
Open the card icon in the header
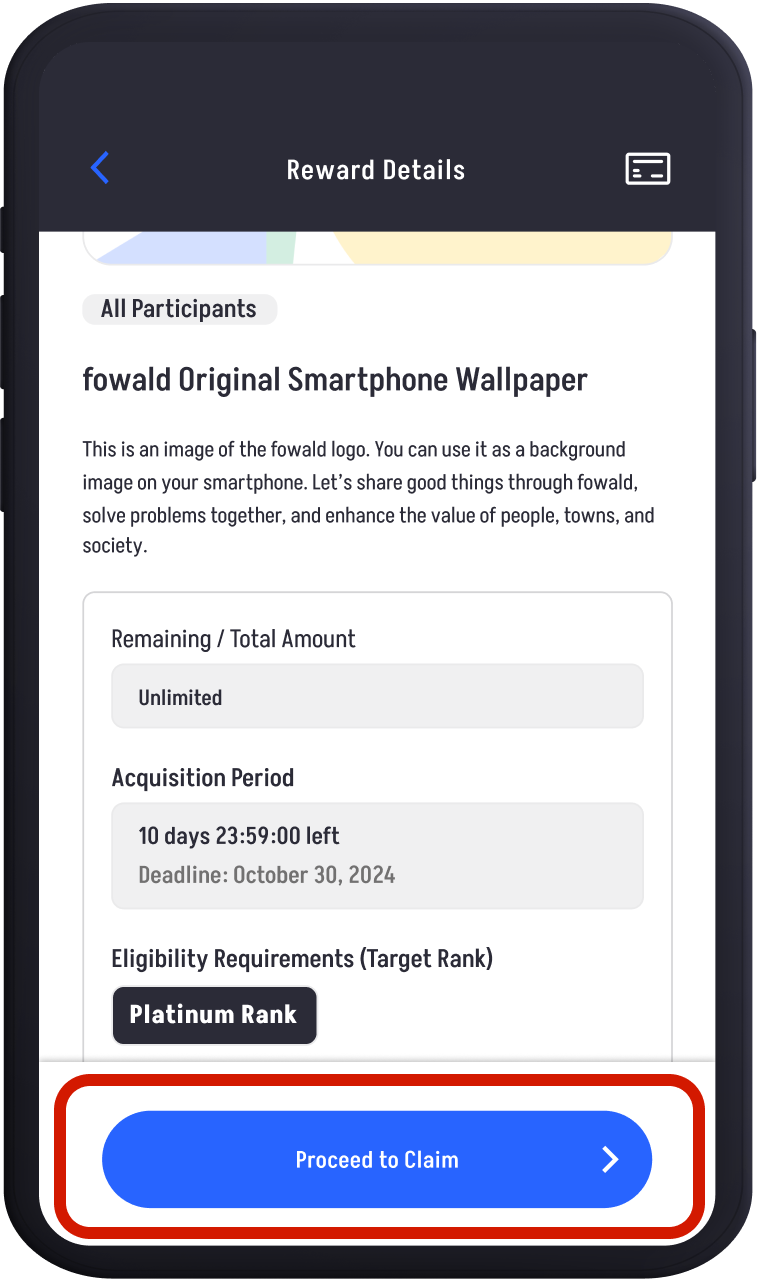click(x=647, y=169)
